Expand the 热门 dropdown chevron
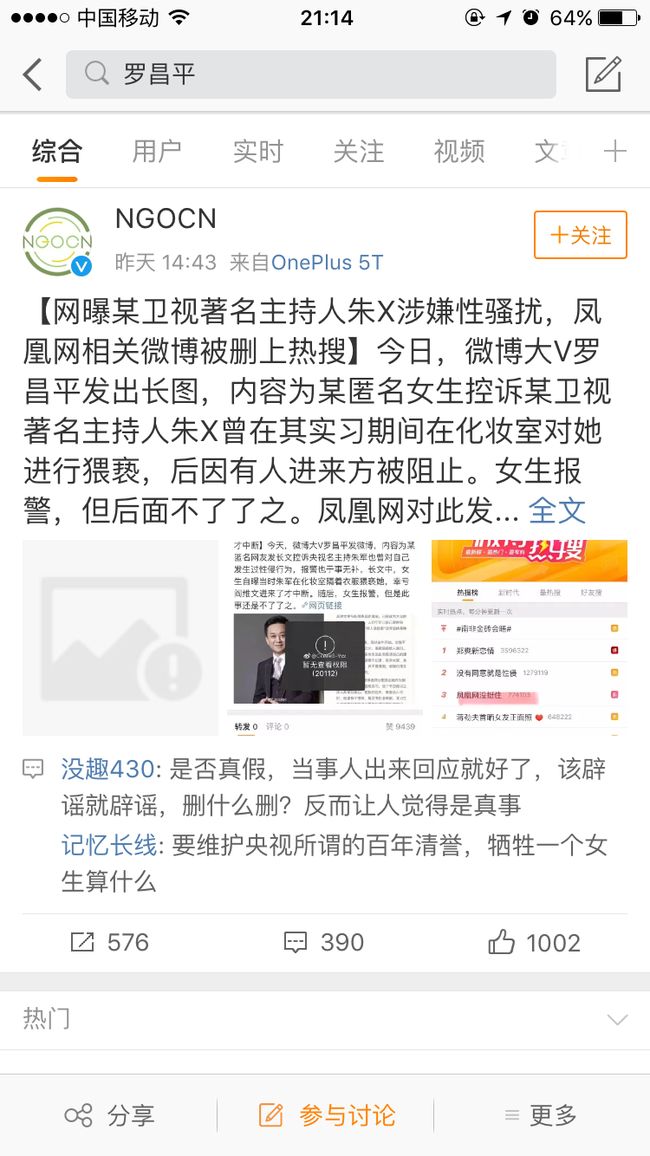Image resolution: width=650 pixels, height=1156 pixels. pyautogui.click(x=616, y=1020)
